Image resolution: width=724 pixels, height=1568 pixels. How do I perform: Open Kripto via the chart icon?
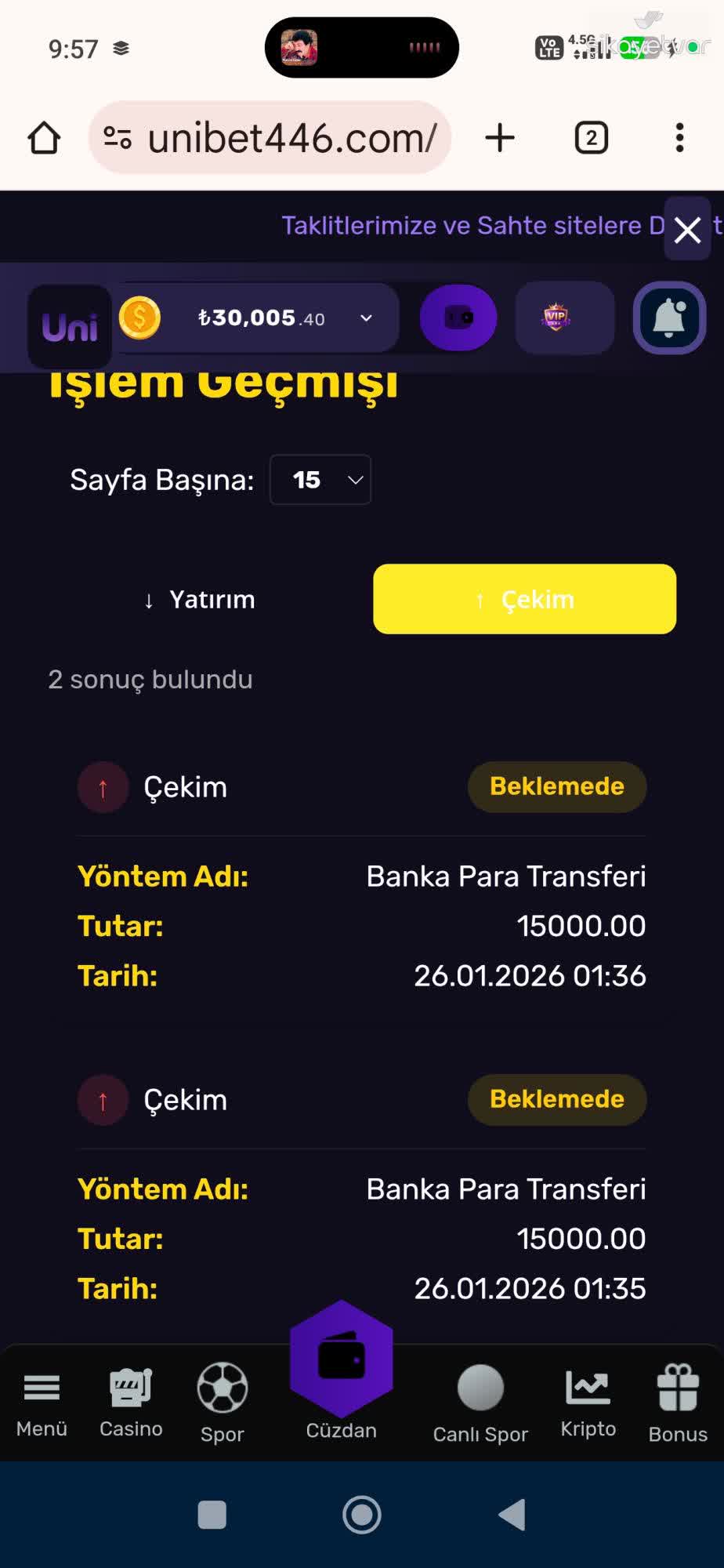coord(587,1388)
